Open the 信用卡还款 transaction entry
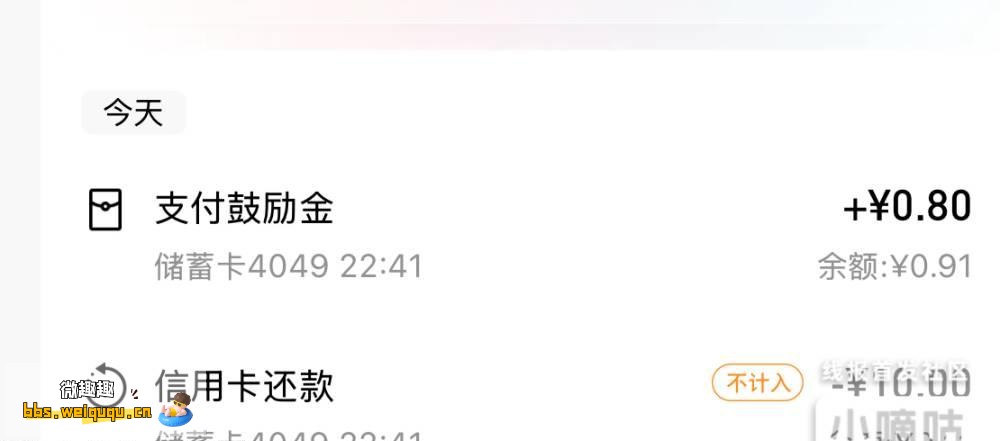Image resolution: width=1000 pixels, height=441 pixels. 244,387
